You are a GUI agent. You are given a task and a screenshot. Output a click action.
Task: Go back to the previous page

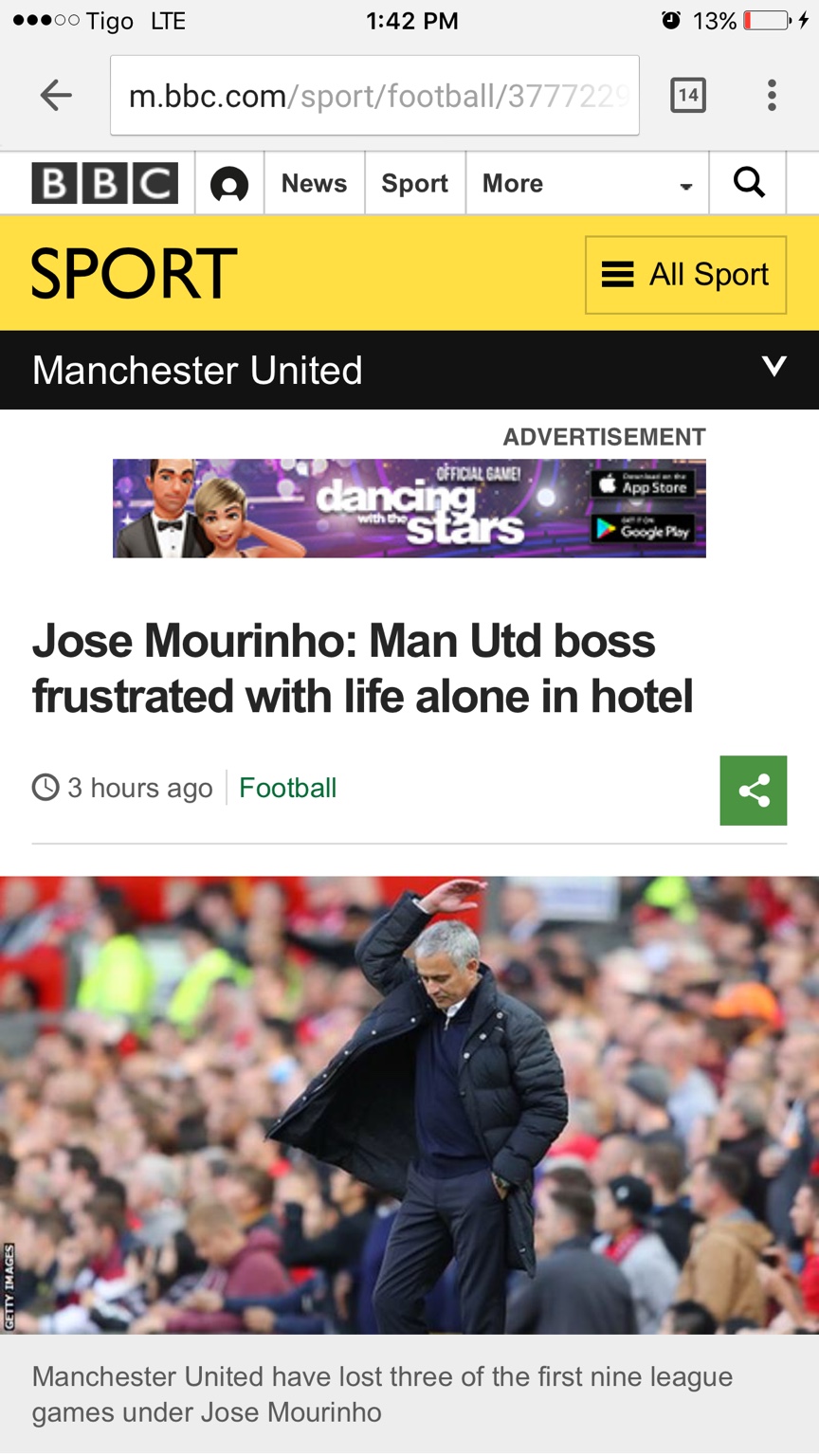(56, 95)
